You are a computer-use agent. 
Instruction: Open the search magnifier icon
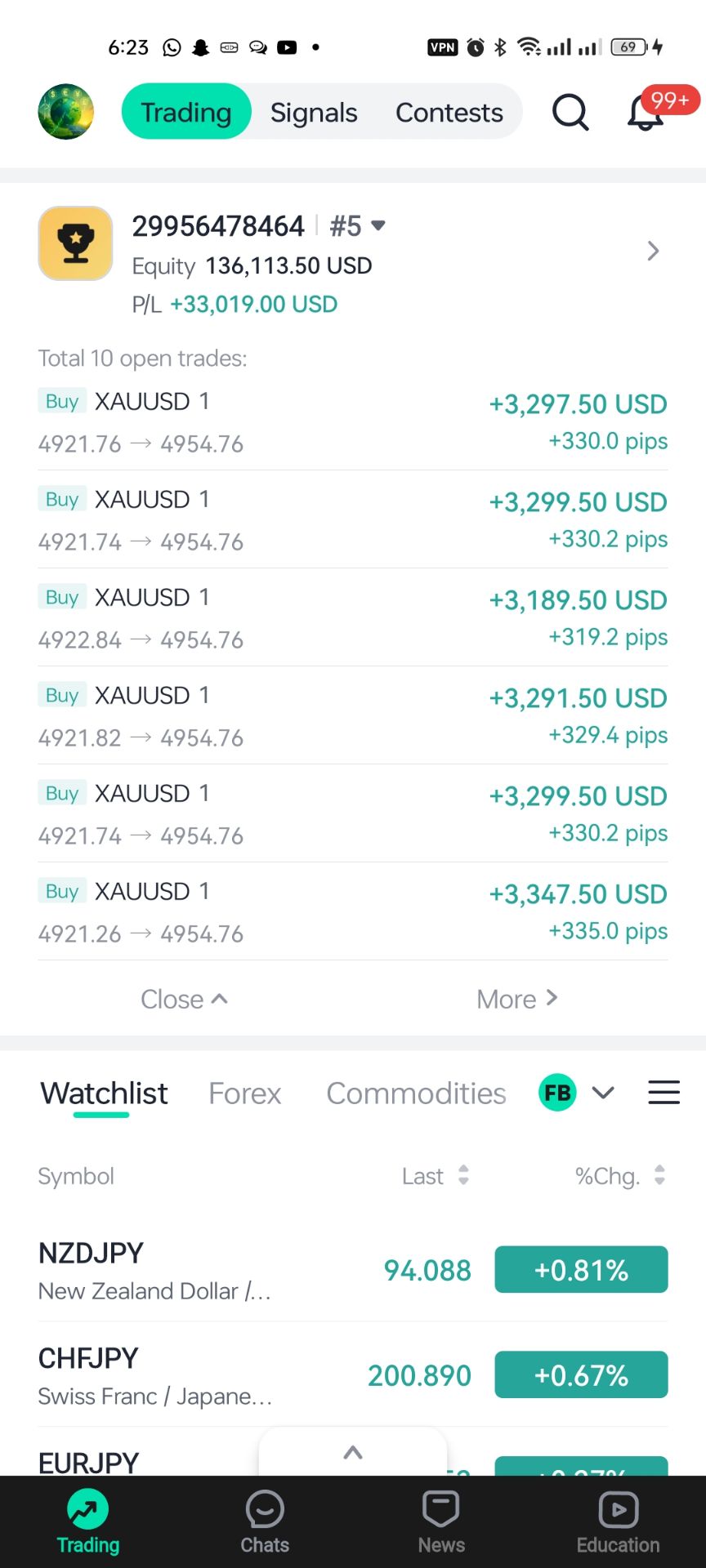(570, 112)
